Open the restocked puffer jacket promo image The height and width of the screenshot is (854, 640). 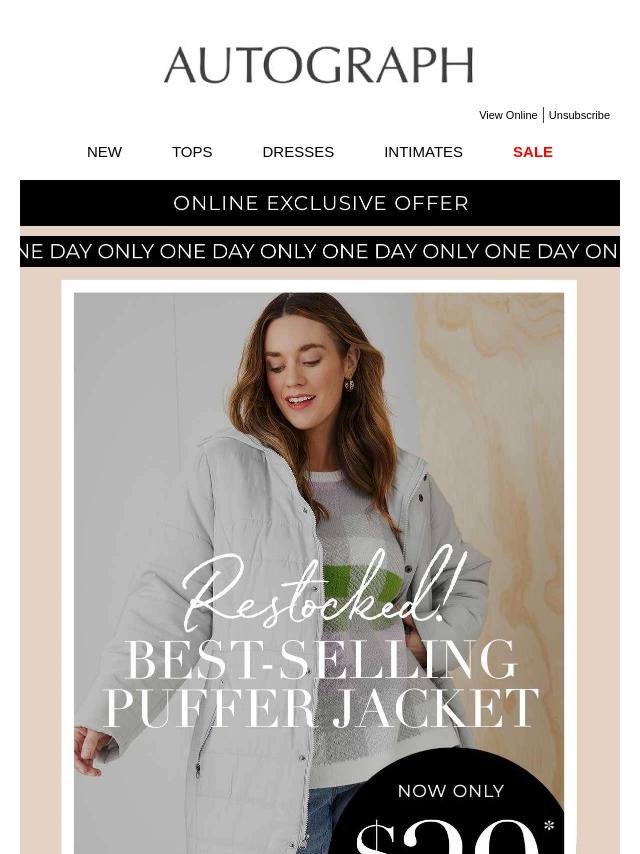tap(319, 560)
